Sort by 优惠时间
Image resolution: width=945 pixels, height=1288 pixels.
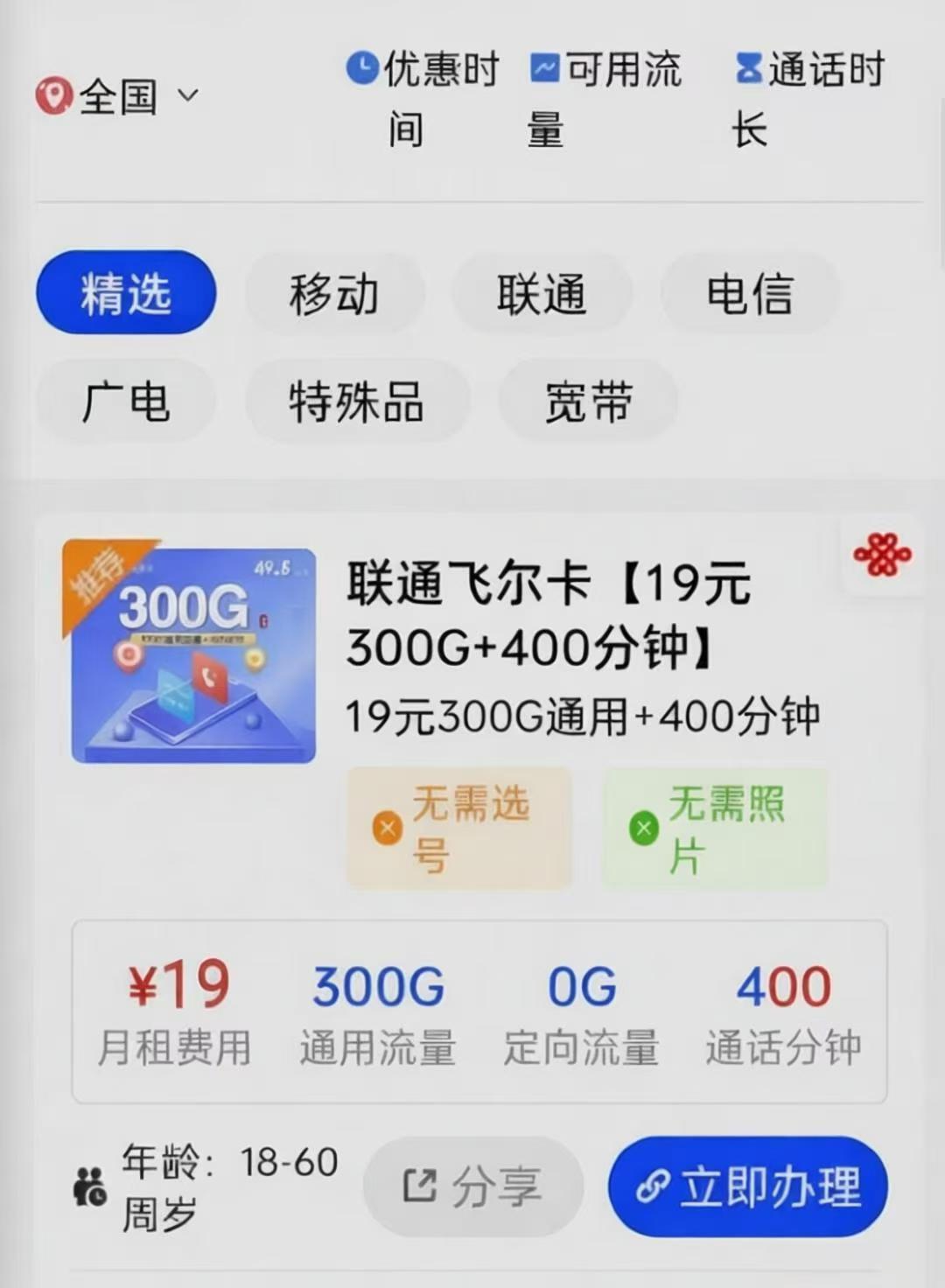tap(424, 98)
